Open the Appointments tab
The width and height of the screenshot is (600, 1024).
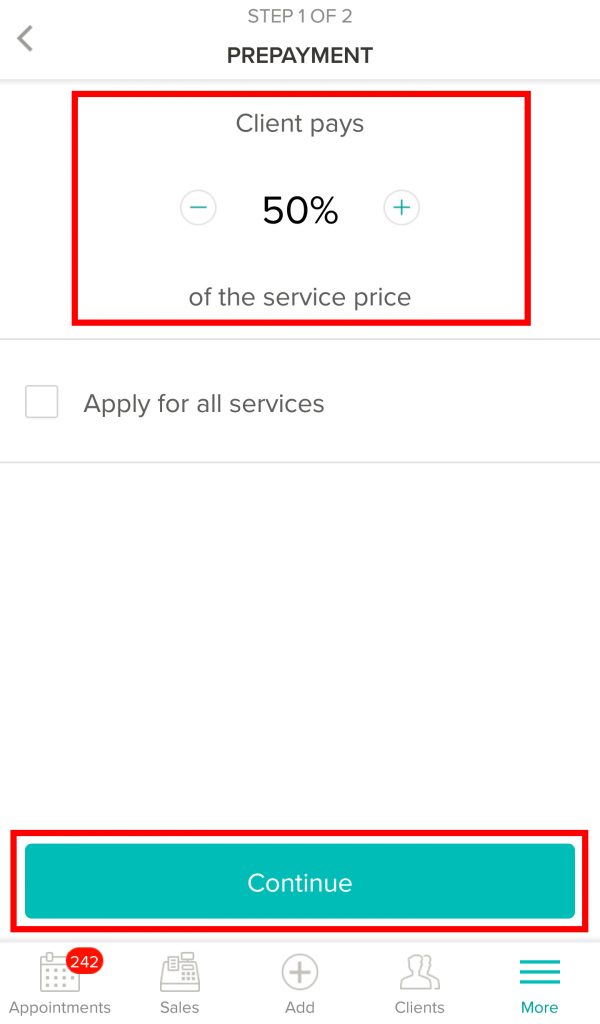60,982
